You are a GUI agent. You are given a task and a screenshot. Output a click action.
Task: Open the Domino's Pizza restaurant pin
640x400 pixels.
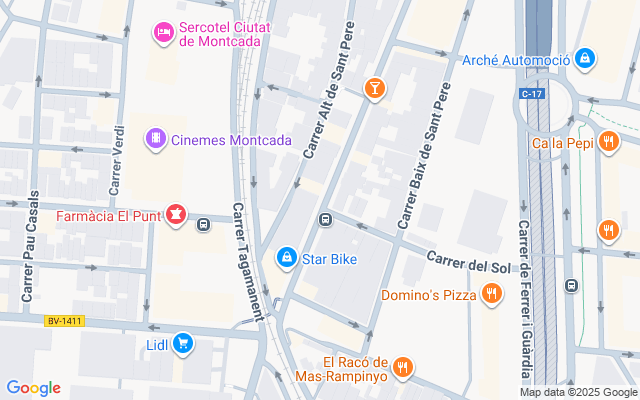[491, 294]
